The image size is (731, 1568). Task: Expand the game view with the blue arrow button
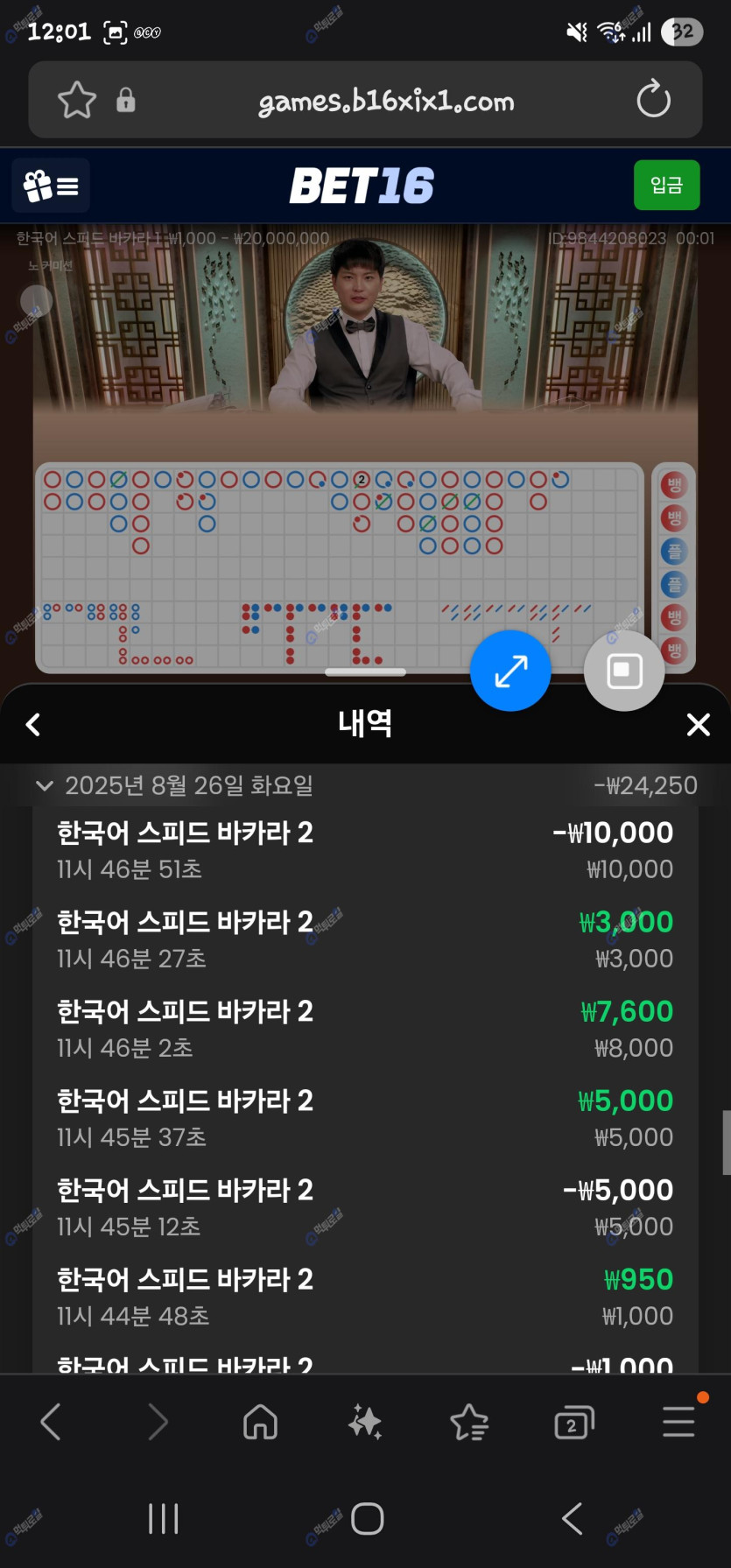click(510, 671)
